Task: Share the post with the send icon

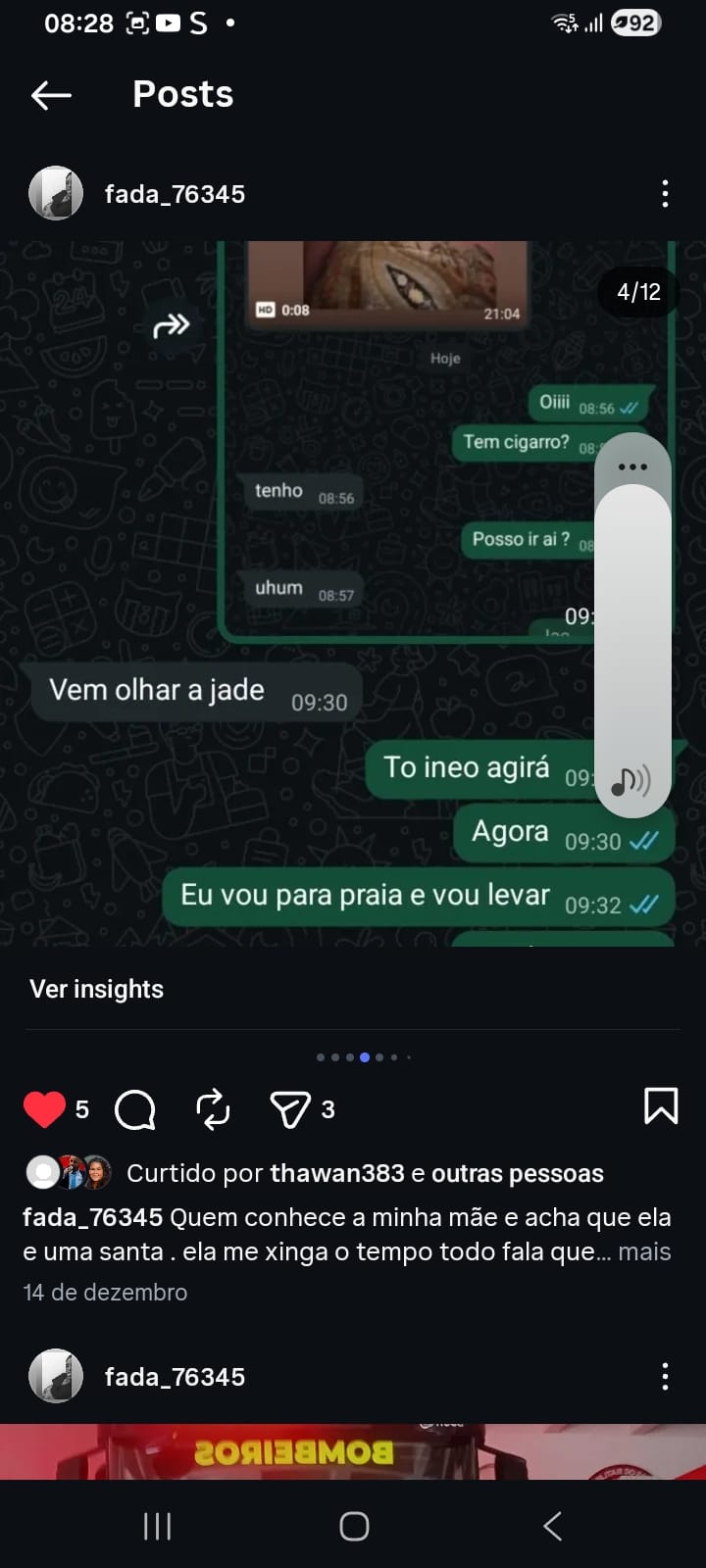Action: [289, 1109]
